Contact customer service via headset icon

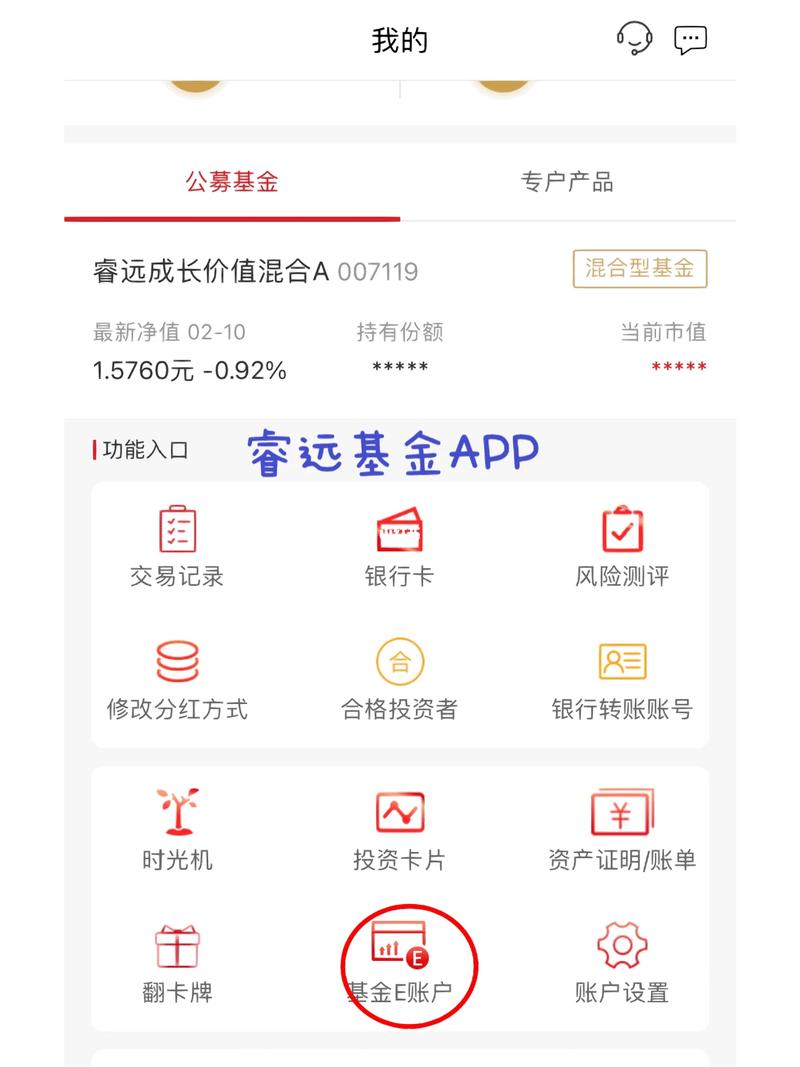click(634, 39)
